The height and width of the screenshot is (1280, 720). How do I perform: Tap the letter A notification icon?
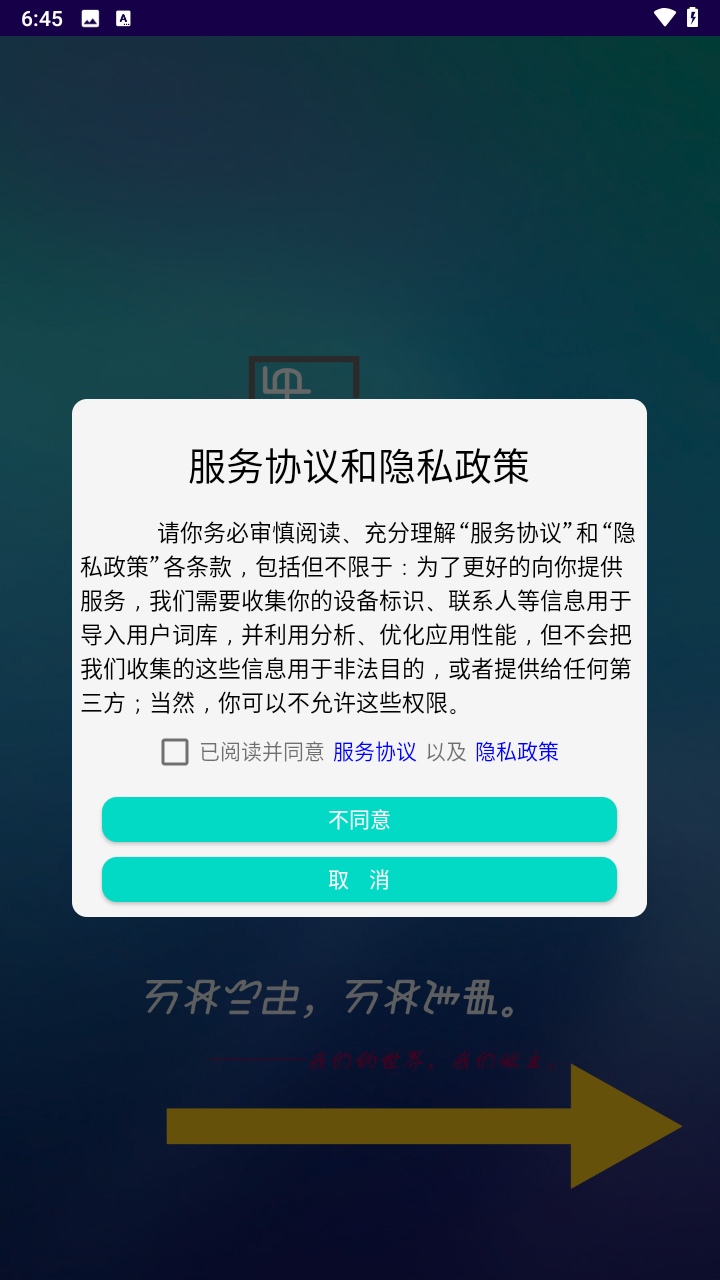[123, 17]
